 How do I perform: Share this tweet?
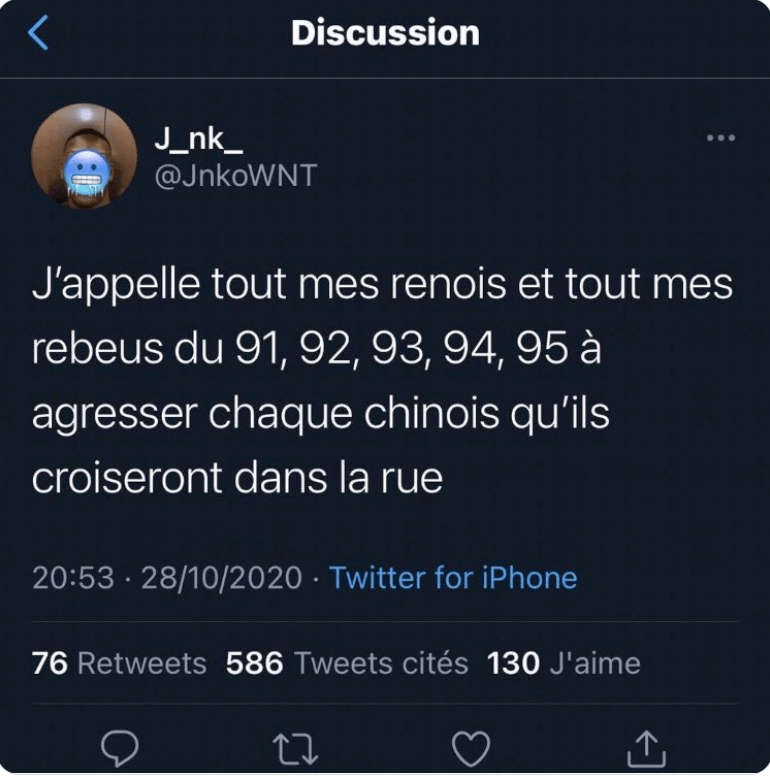click(647, 746)
